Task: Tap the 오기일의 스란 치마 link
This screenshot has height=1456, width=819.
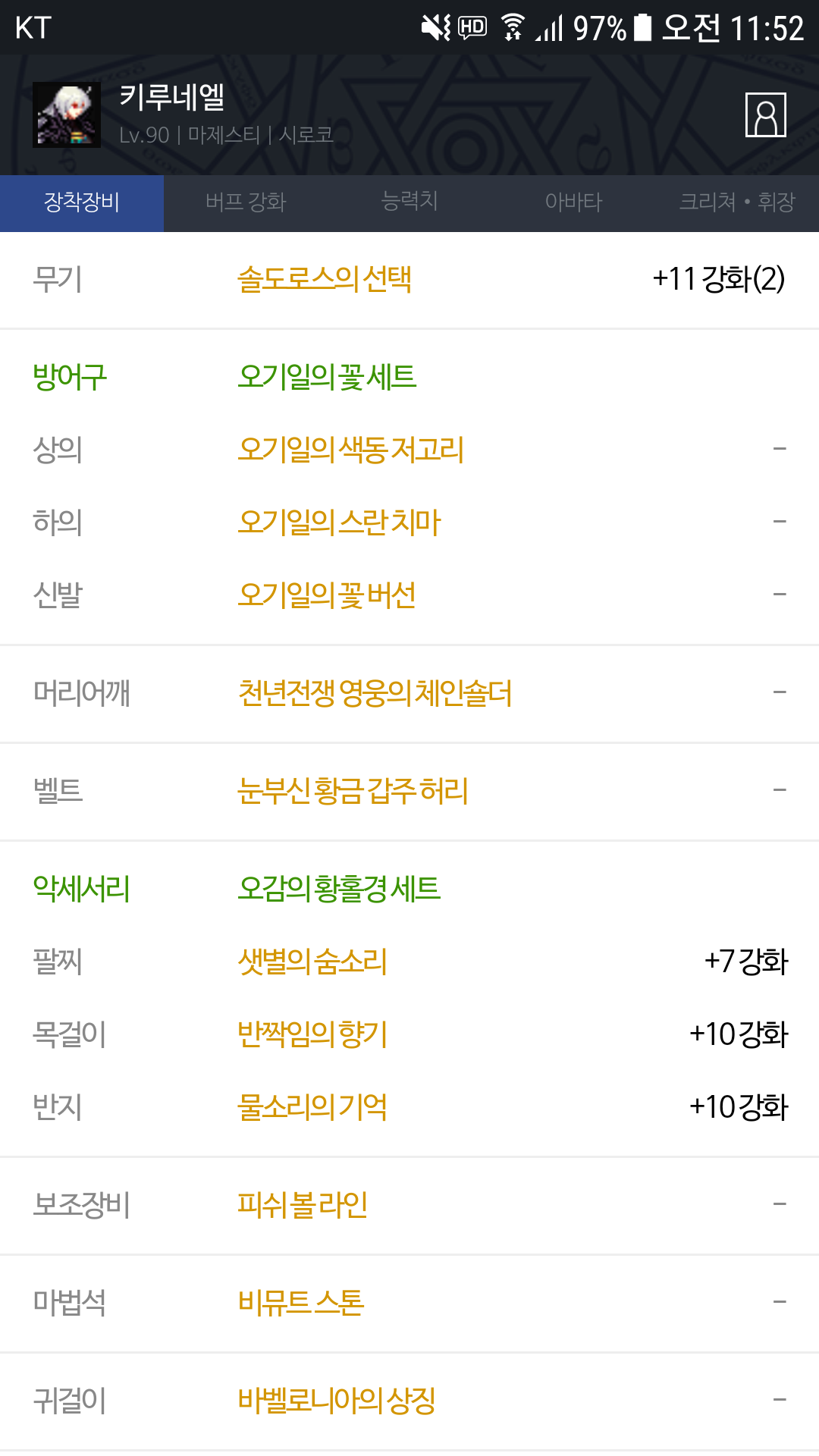Action: pos(339,522)
